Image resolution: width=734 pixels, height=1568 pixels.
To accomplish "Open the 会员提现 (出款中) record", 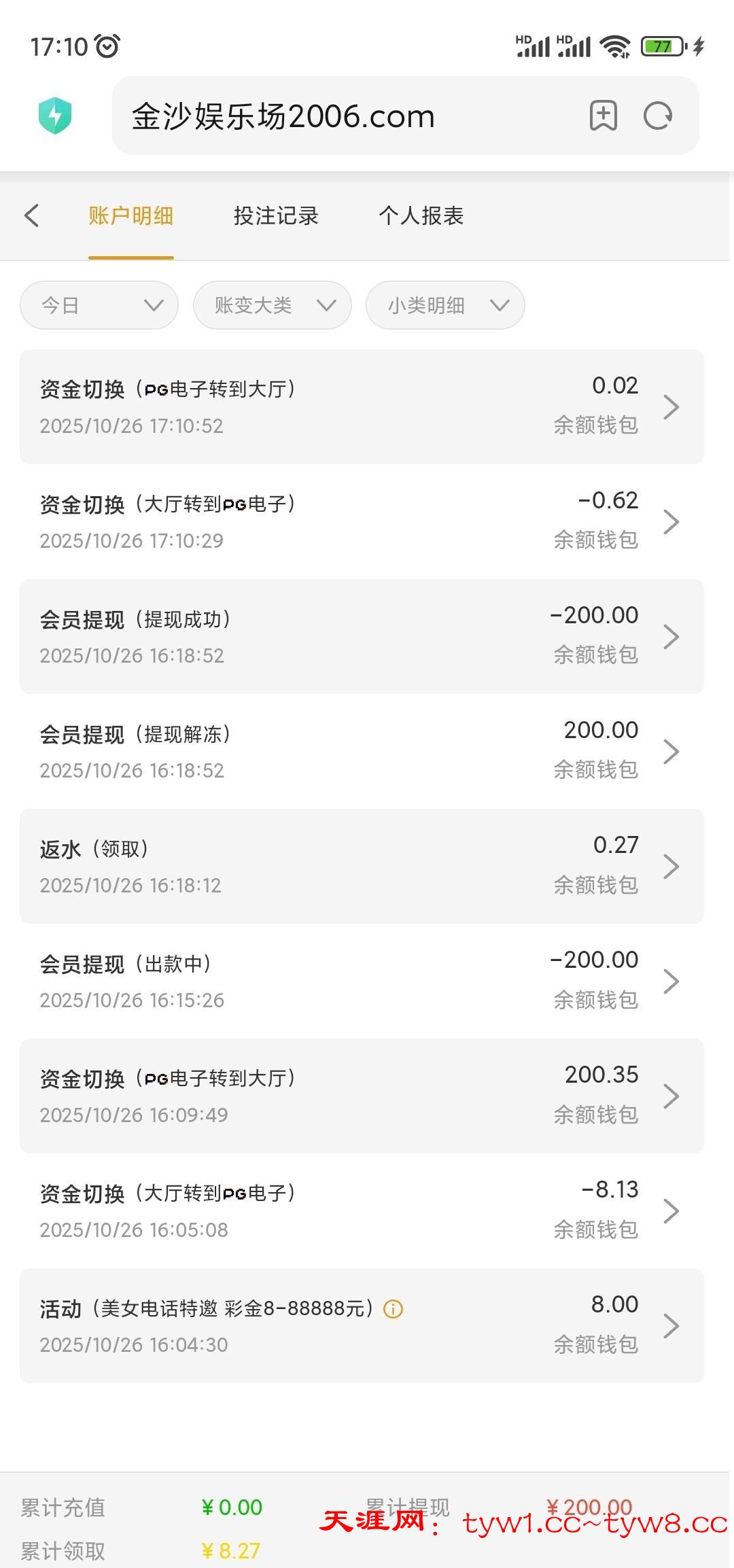I will [362, 981].
